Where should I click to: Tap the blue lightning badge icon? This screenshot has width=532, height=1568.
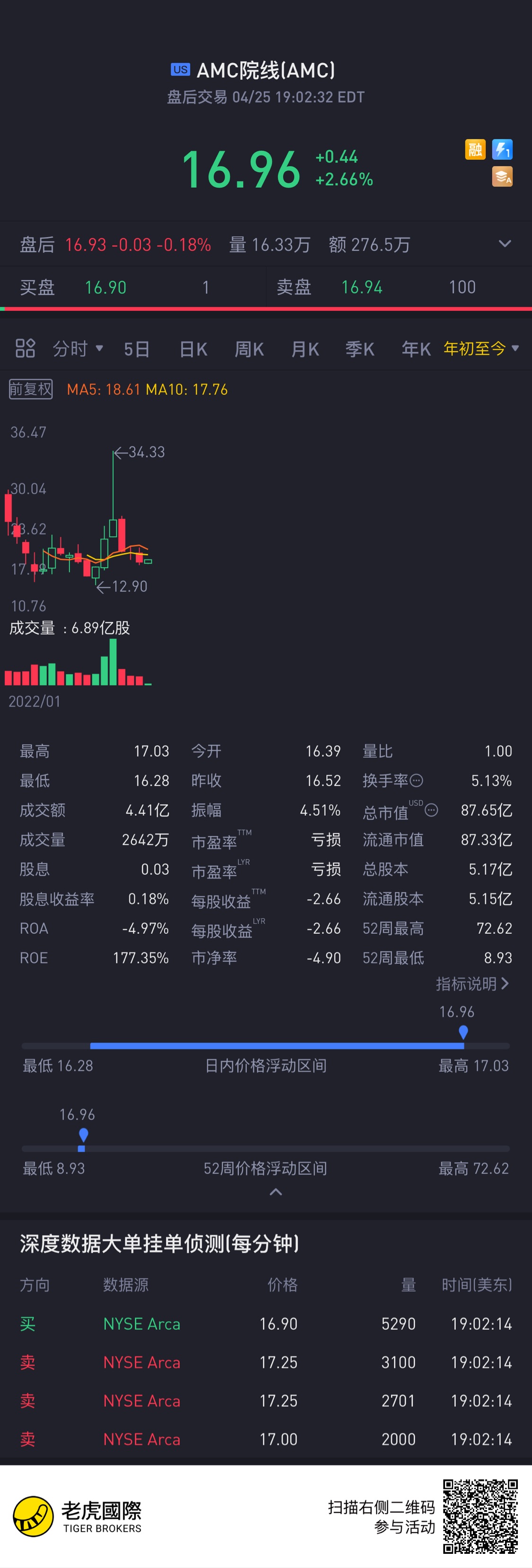coord(502,149)
